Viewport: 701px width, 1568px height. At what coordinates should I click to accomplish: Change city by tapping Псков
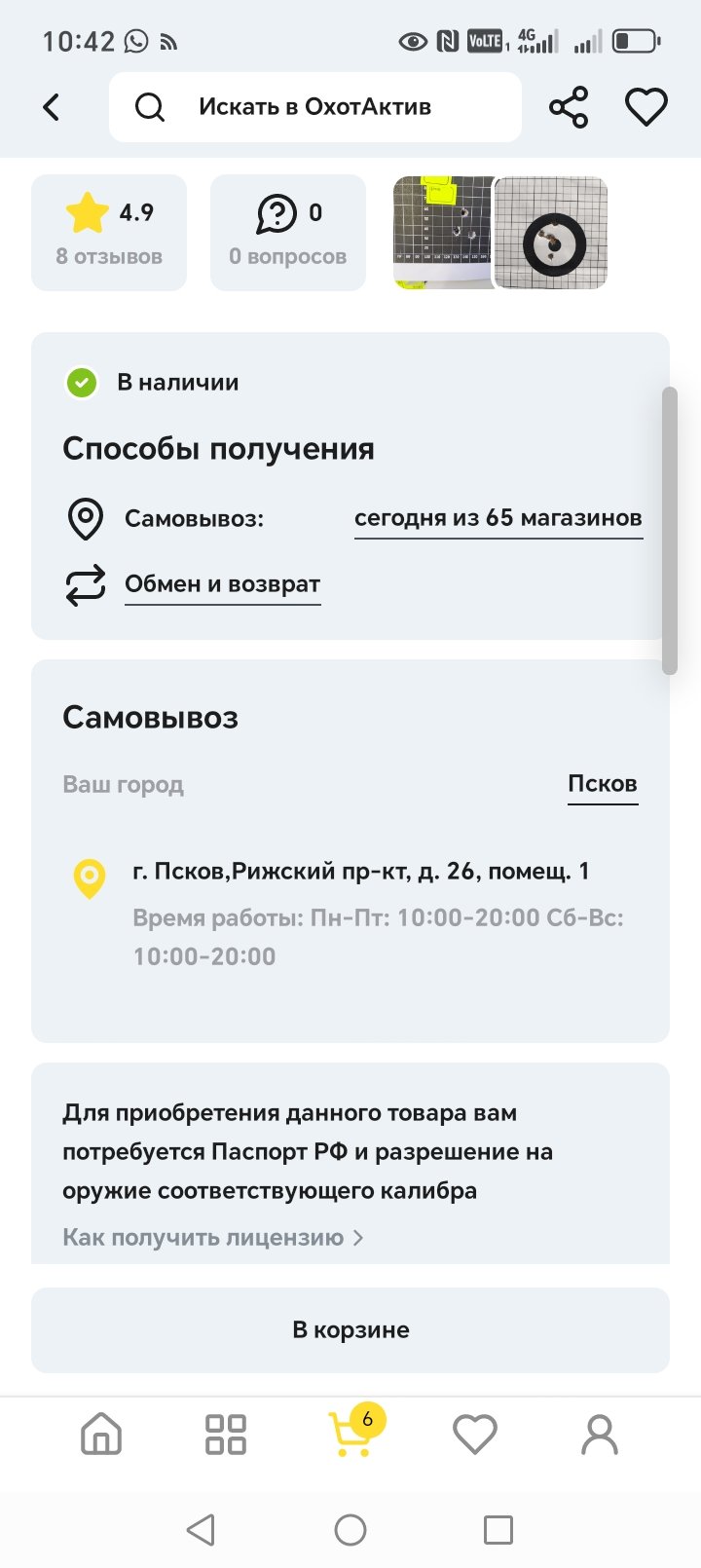pos(602,784)
